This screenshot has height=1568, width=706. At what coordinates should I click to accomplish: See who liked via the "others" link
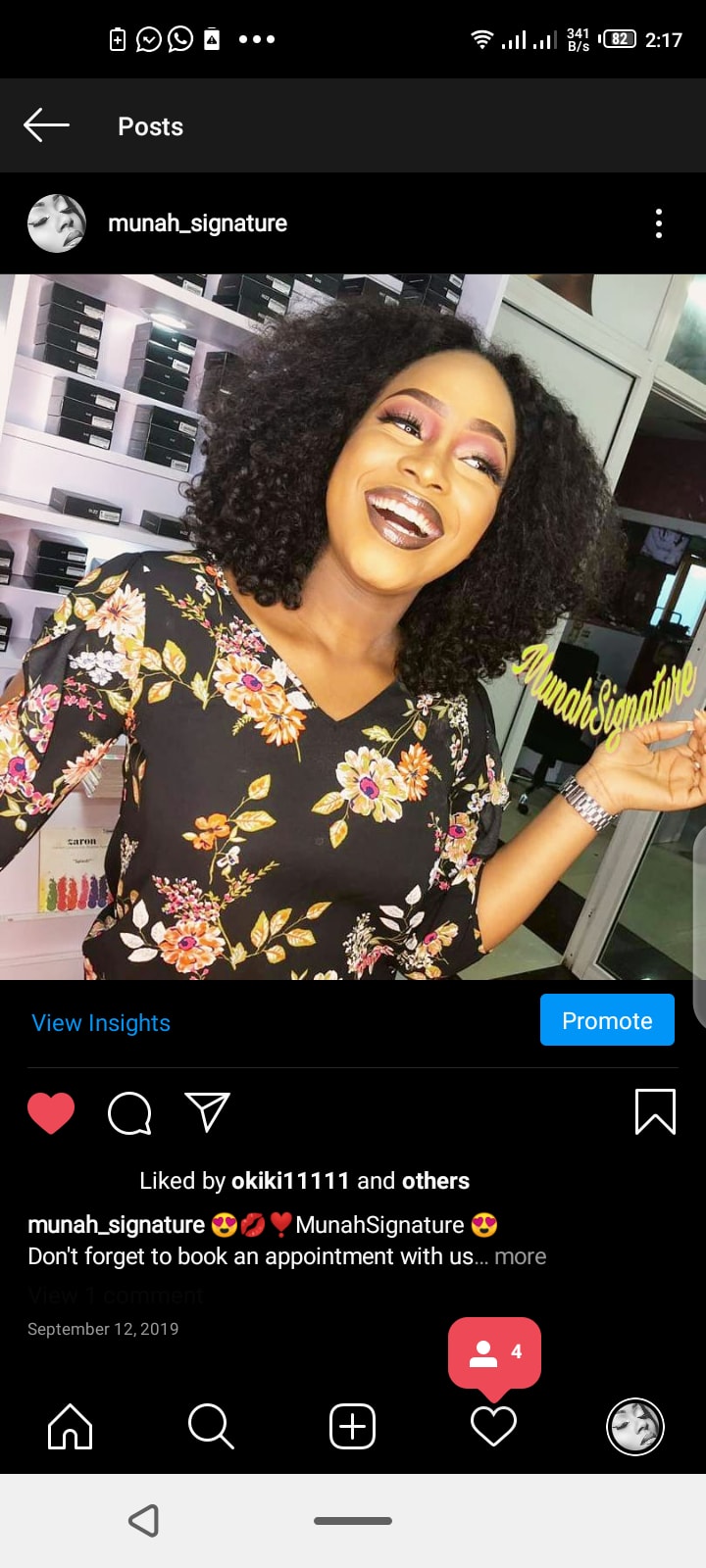pyautogui.click(x=434, y=1181)
